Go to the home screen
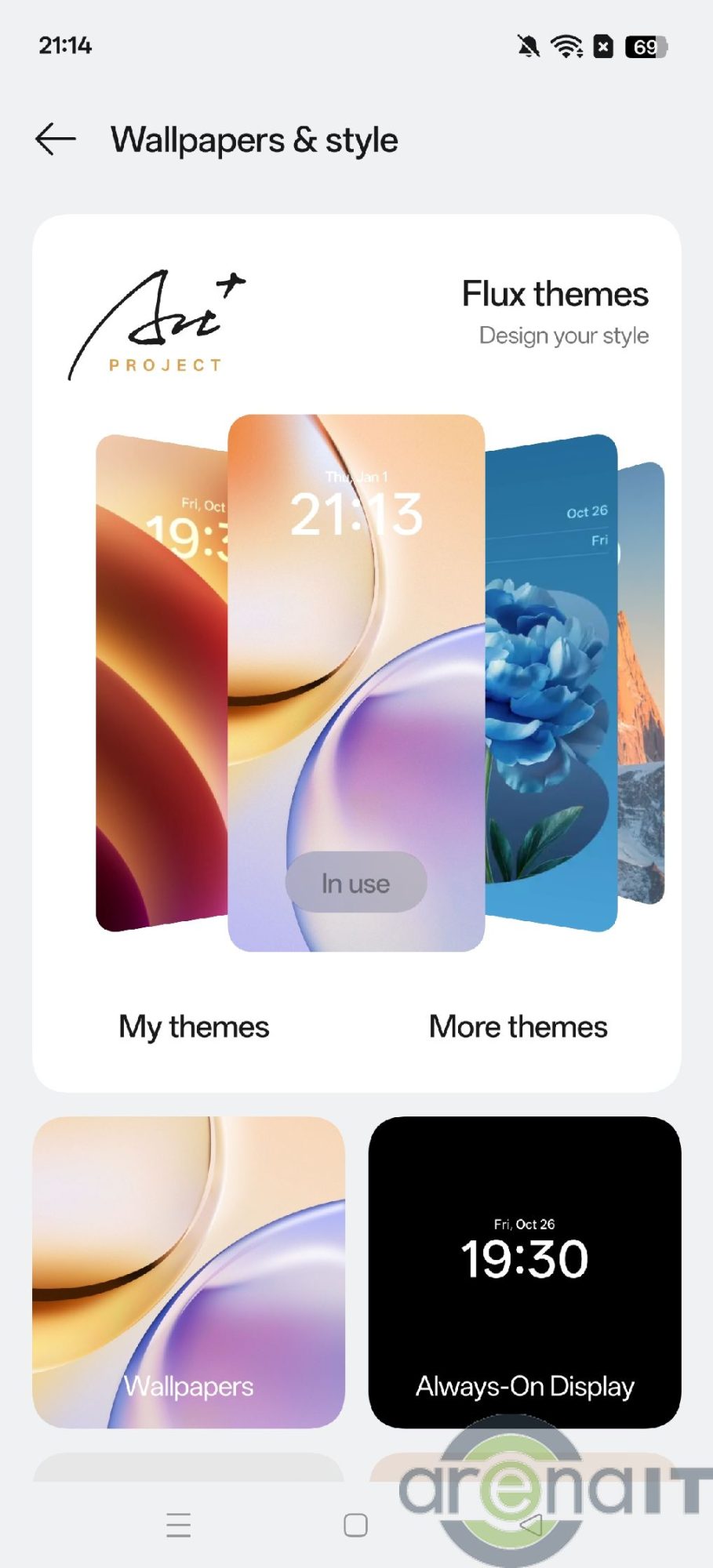The width and height of the screenshot is (713, 1568). pos(355,1525)
